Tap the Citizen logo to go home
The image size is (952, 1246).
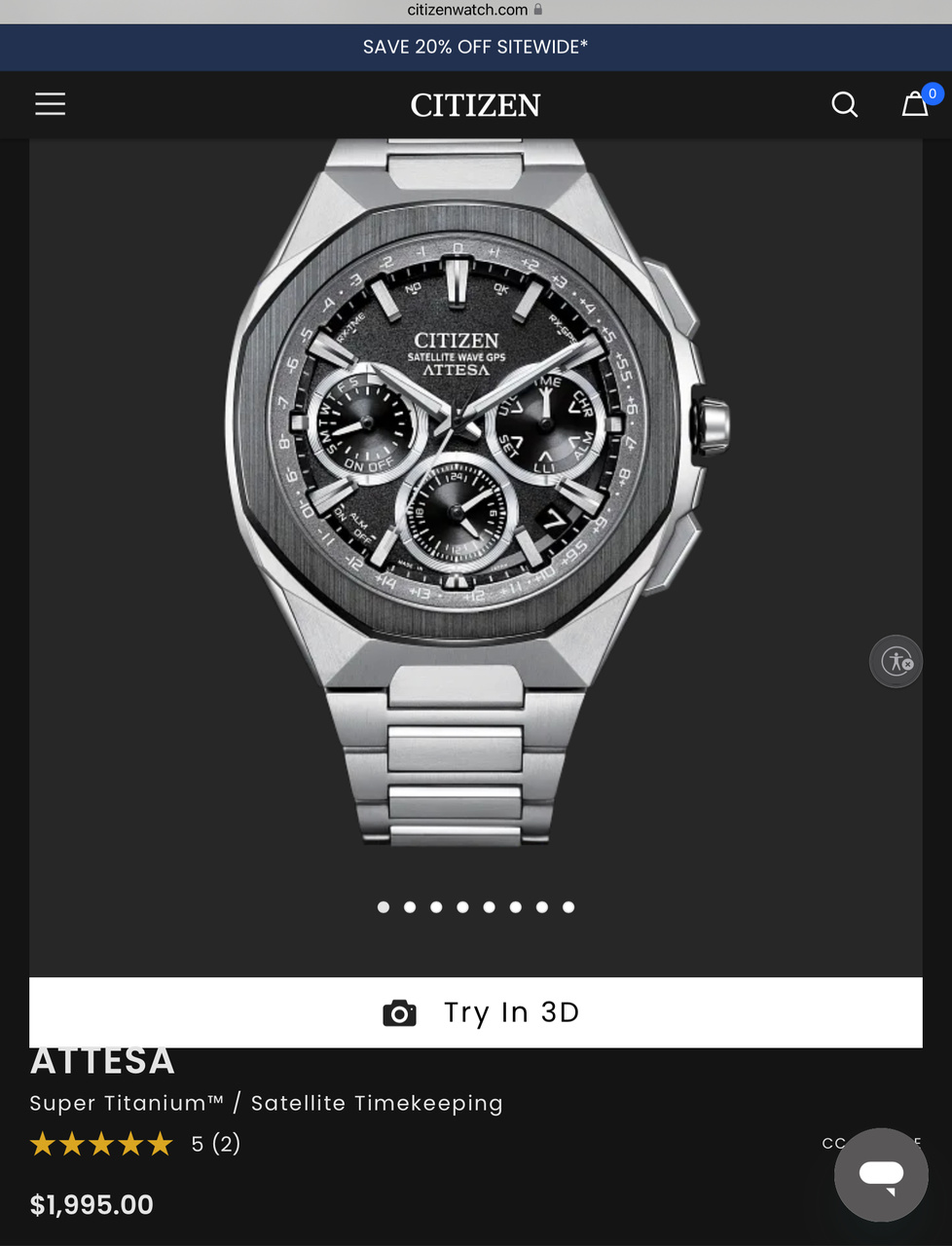[x=475, y=105]
